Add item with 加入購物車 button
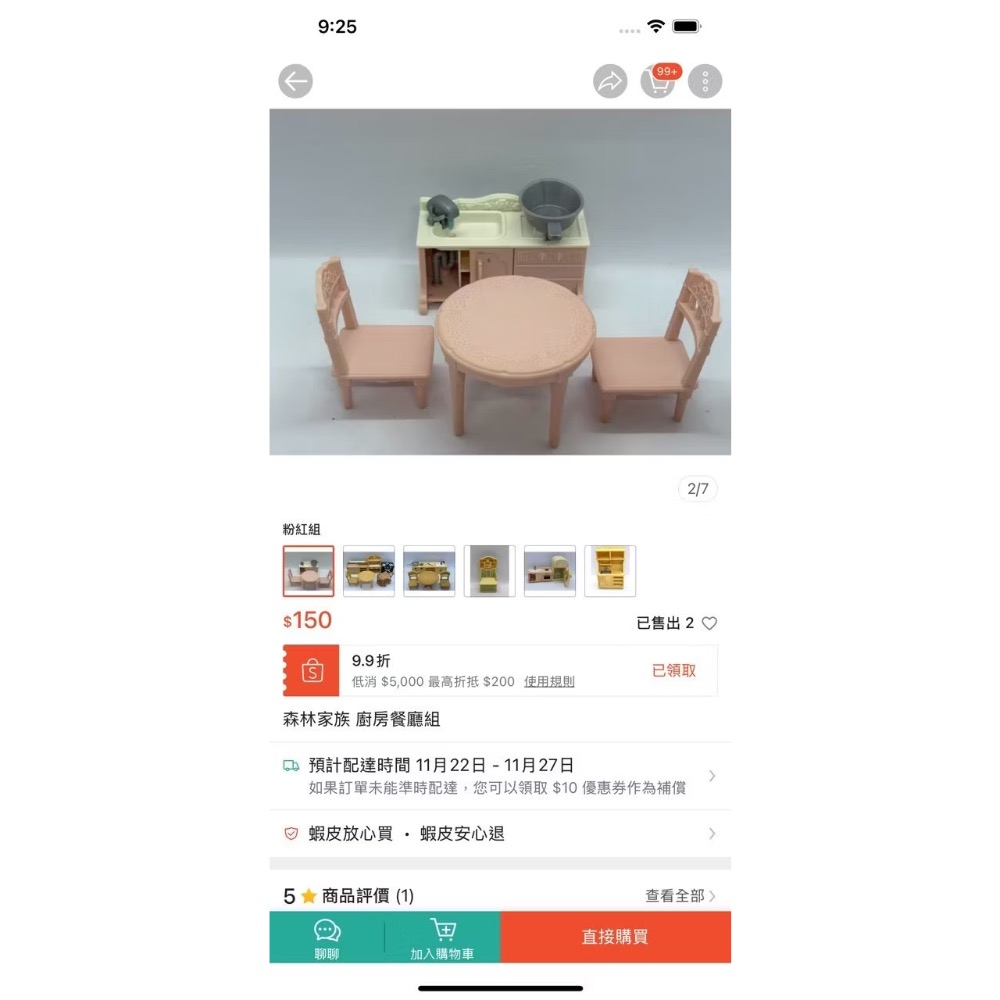This screenshot has width=1000, height=1000. click(442, 938)
